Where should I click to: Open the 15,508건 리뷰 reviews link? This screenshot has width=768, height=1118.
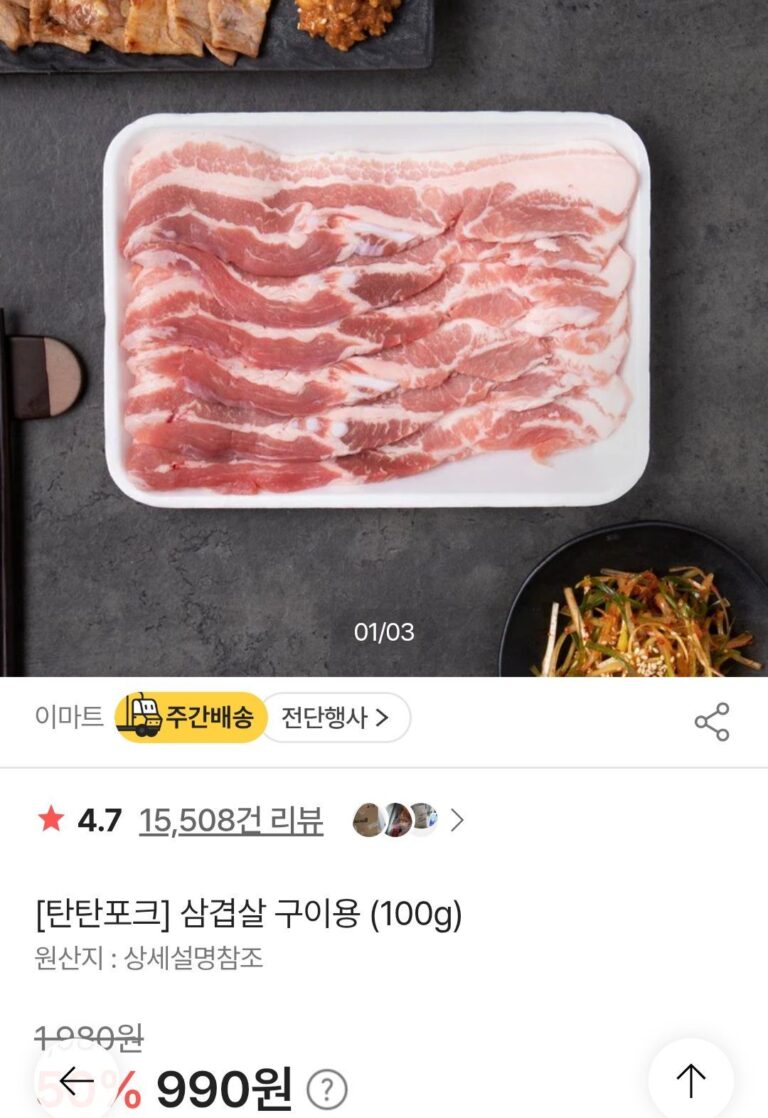tap(231, 821)
